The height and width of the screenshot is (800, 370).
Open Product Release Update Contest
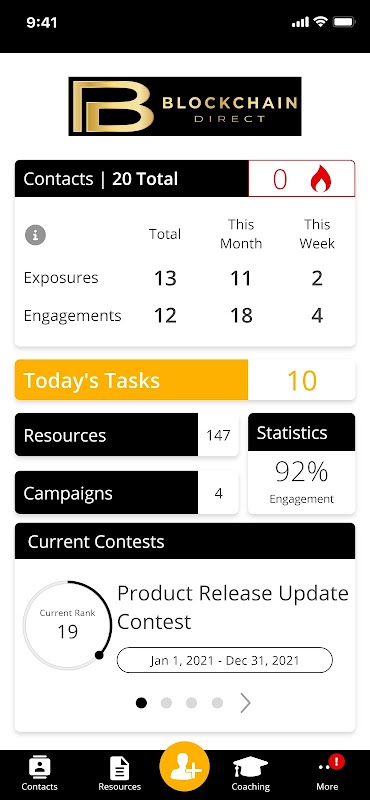click(233, 607)
